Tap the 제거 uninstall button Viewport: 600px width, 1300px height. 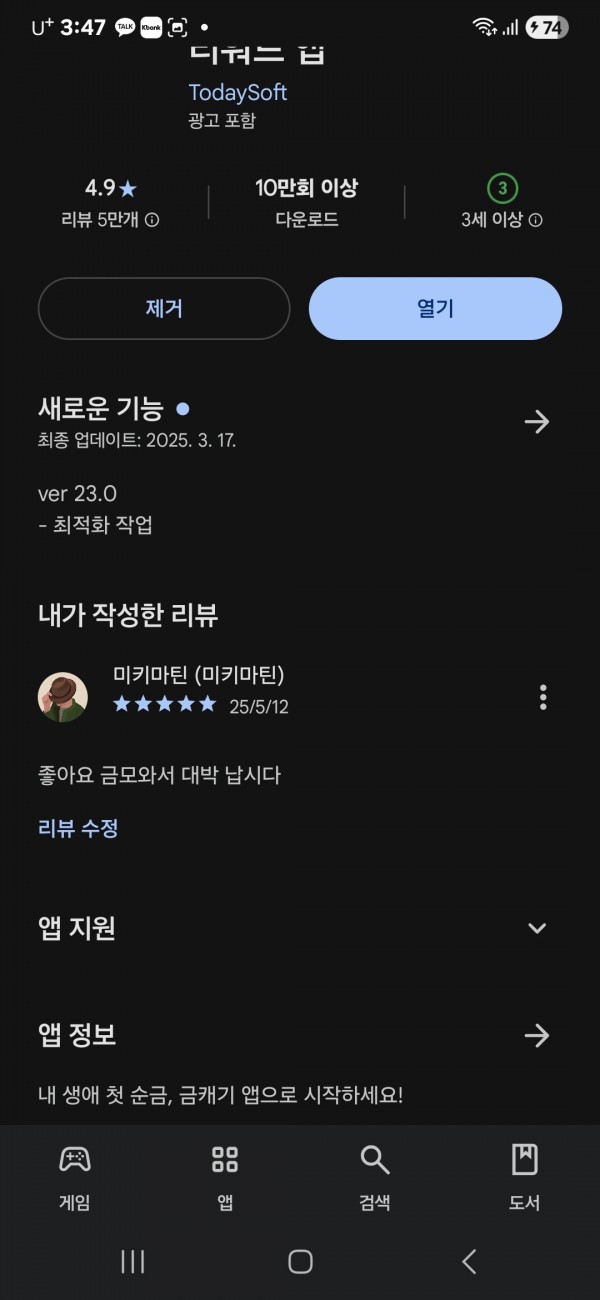point(164,309)
